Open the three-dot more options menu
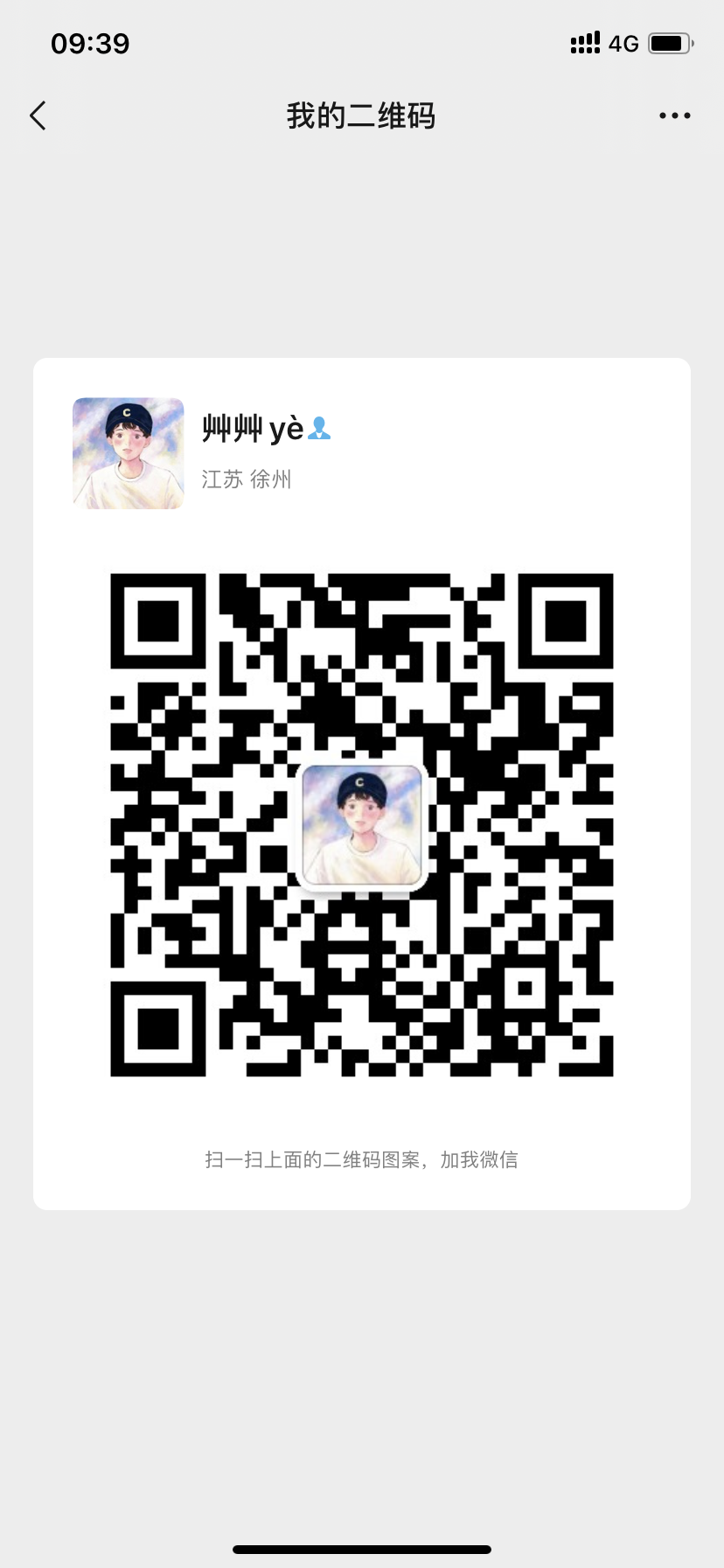 (x=674, y=115)
